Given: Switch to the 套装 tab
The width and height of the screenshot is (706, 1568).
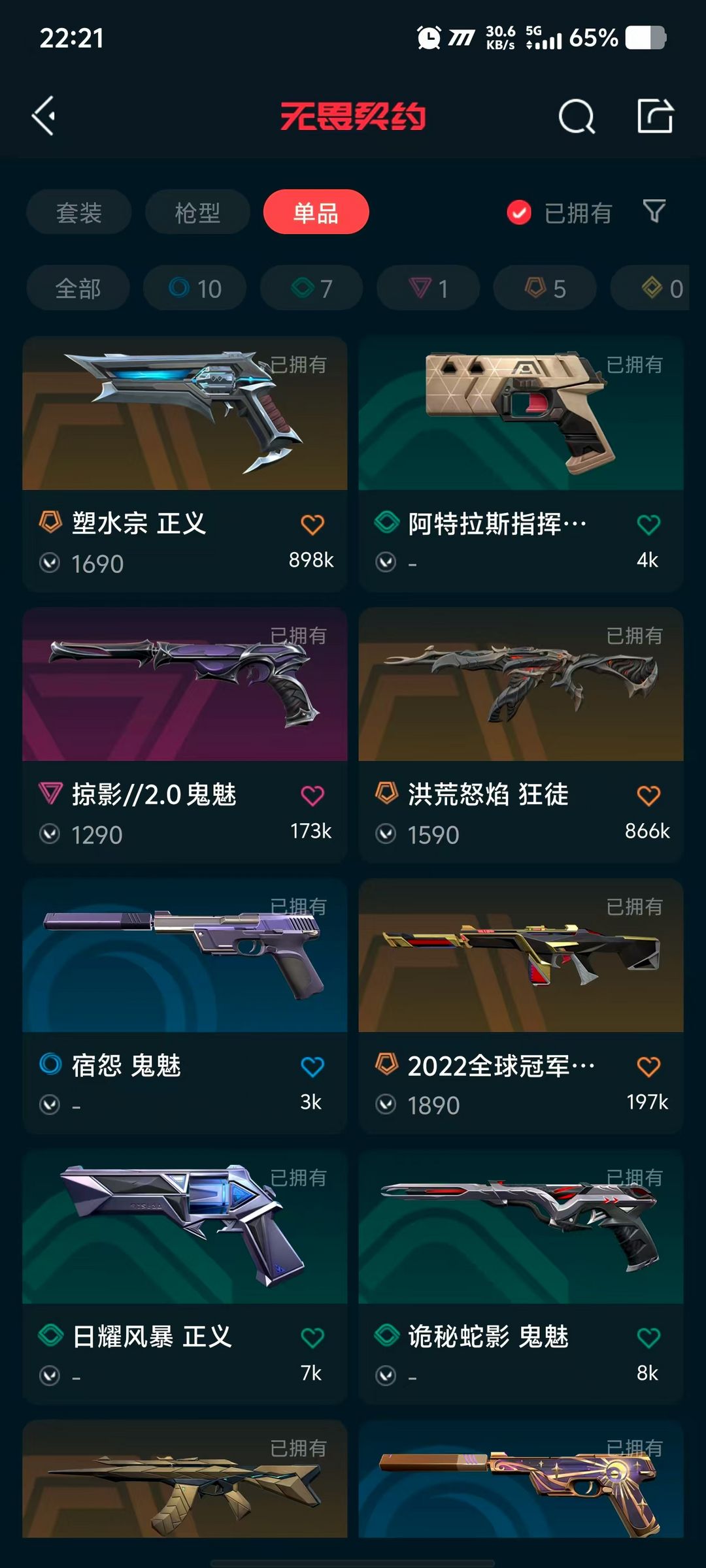Looking at the screenshot, I should (x=79, y=212).
